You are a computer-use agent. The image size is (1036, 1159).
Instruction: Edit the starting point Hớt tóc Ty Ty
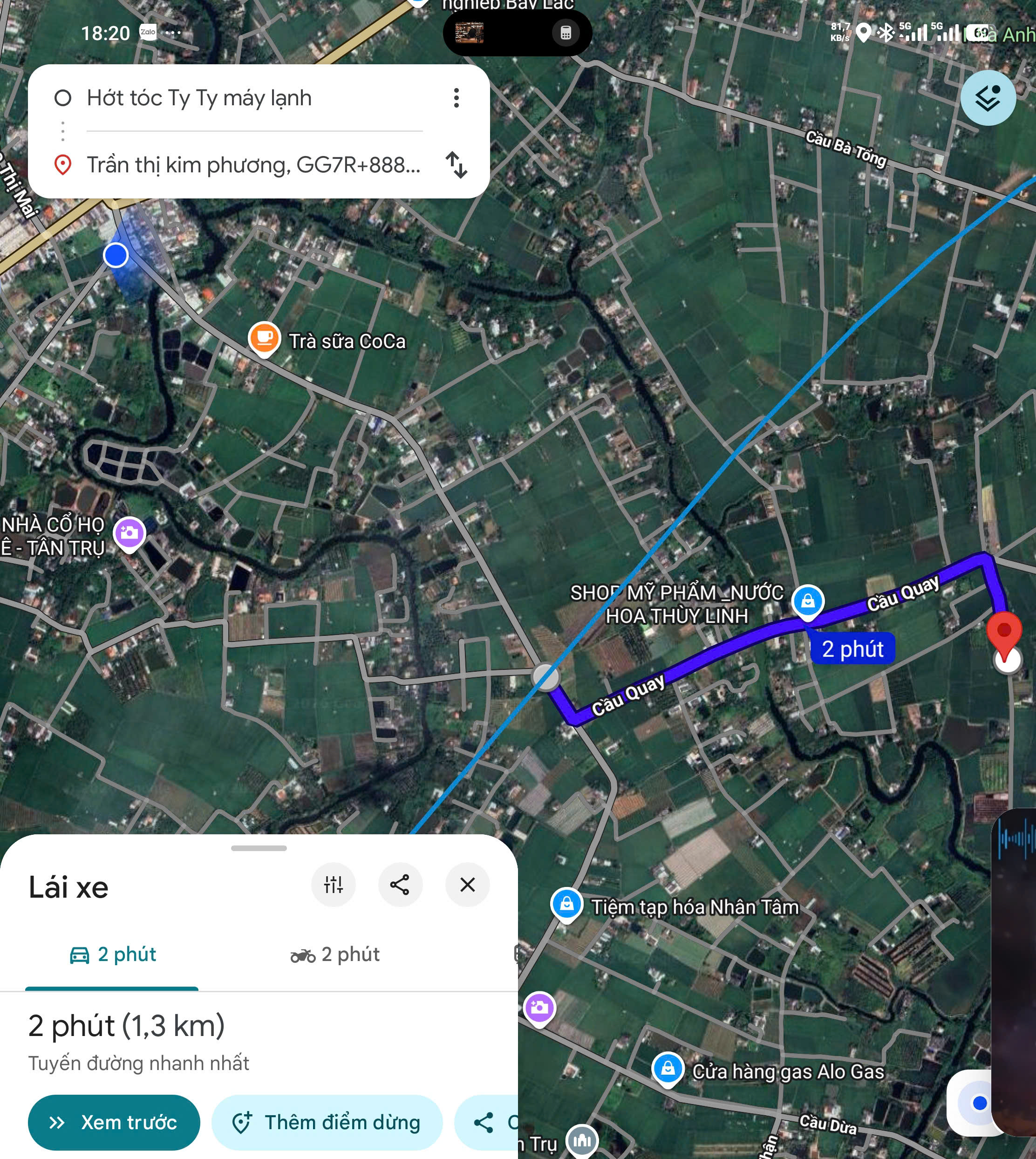[199, 98]
